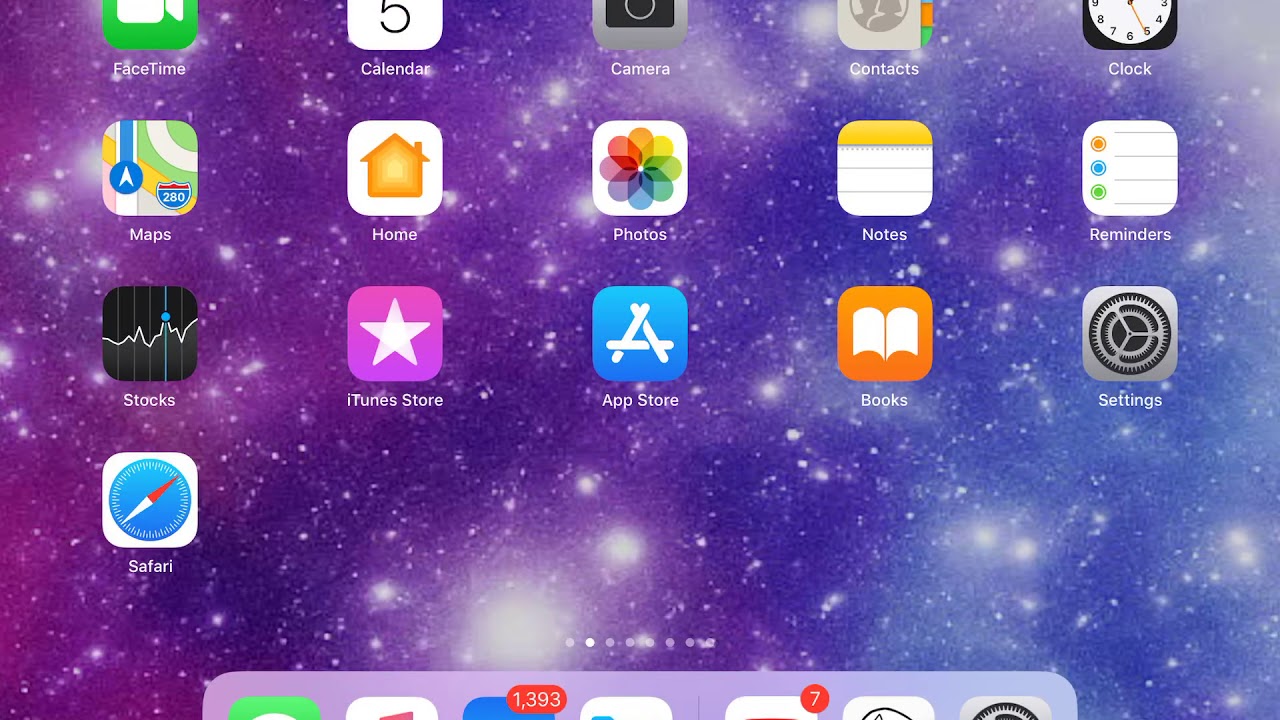Open the FaceTime app
This screenshot has width=1280, height=720.
[150, 24]
